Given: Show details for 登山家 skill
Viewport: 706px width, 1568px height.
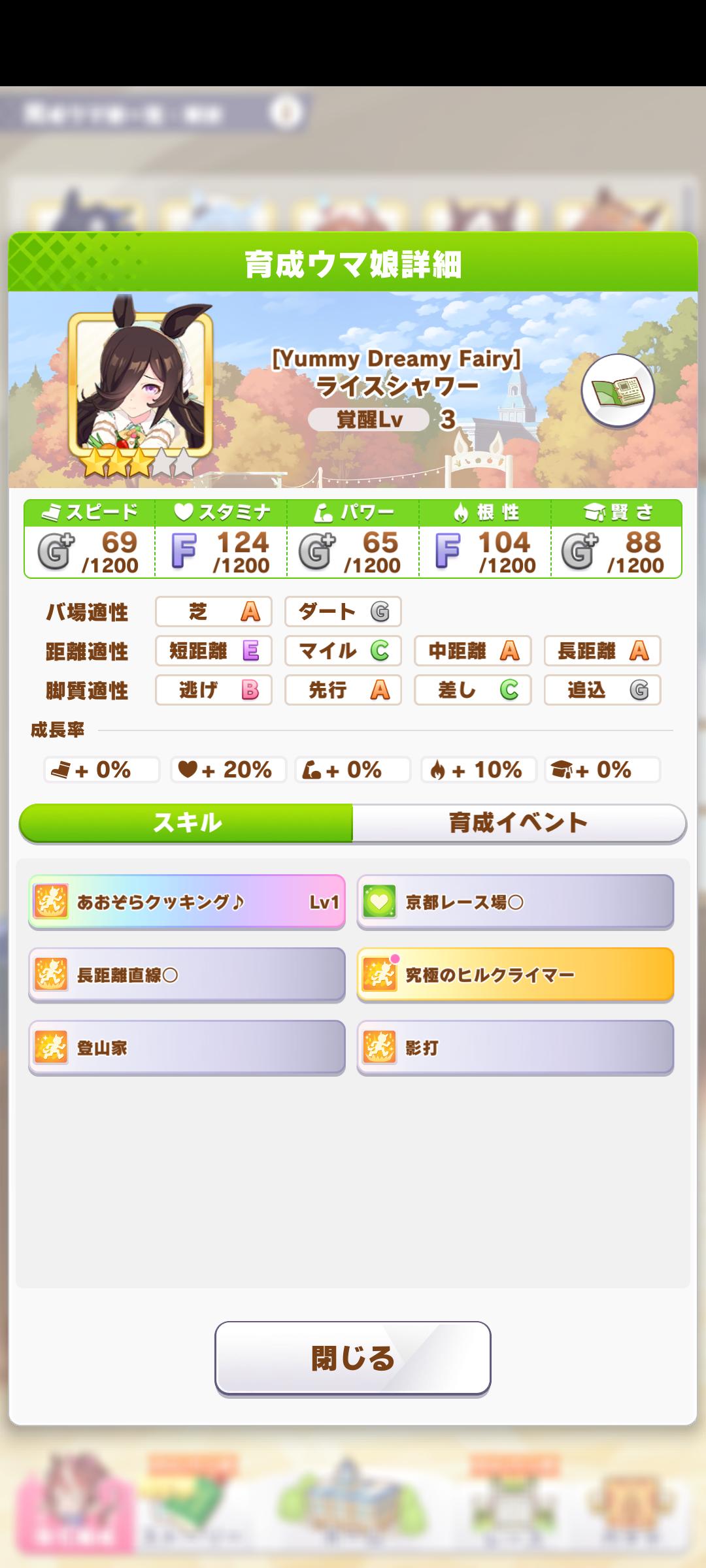Looking at the screenshot, I should [187, 1048].
